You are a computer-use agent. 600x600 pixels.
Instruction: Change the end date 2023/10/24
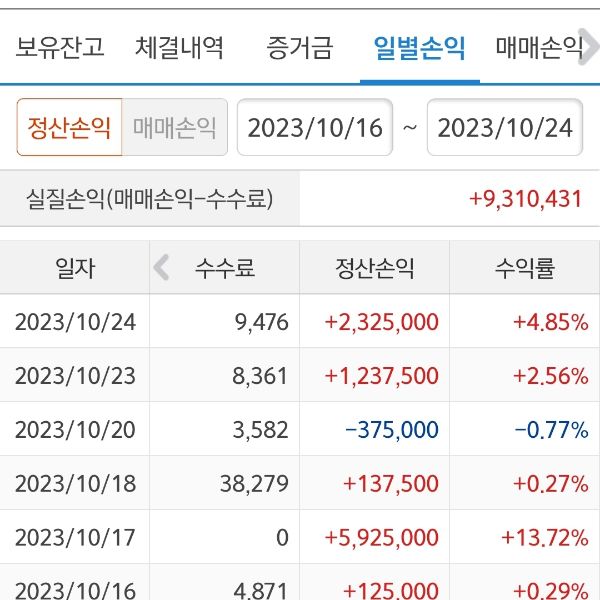click(x=505, y=128)
